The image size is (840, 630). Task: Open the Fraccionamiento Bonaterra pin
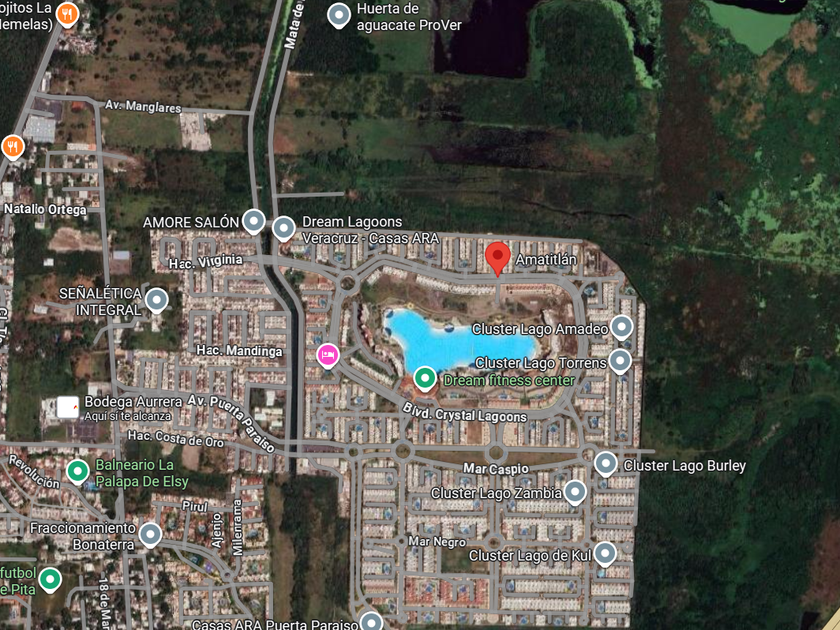(150, 535)
